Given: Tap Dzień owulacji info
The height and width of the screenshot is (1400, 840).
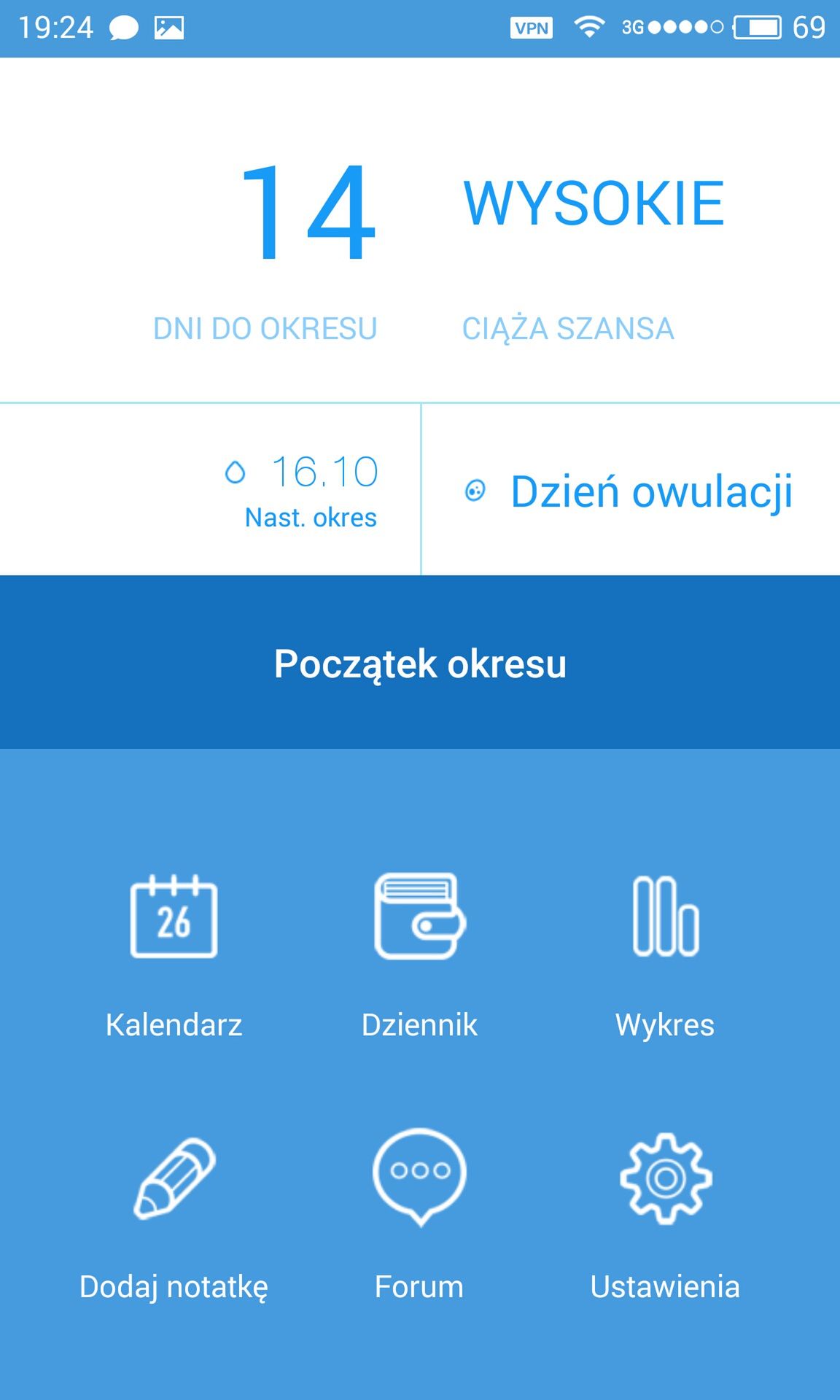Looking at the screenshot, I should [x=630, y=491].
